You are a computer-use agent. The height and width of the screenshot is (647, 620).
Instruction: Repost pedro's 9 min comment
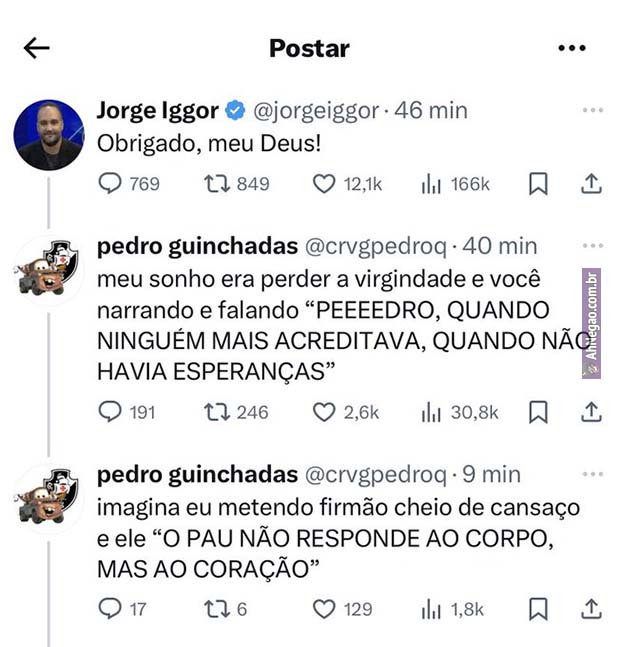coord(215,609)
